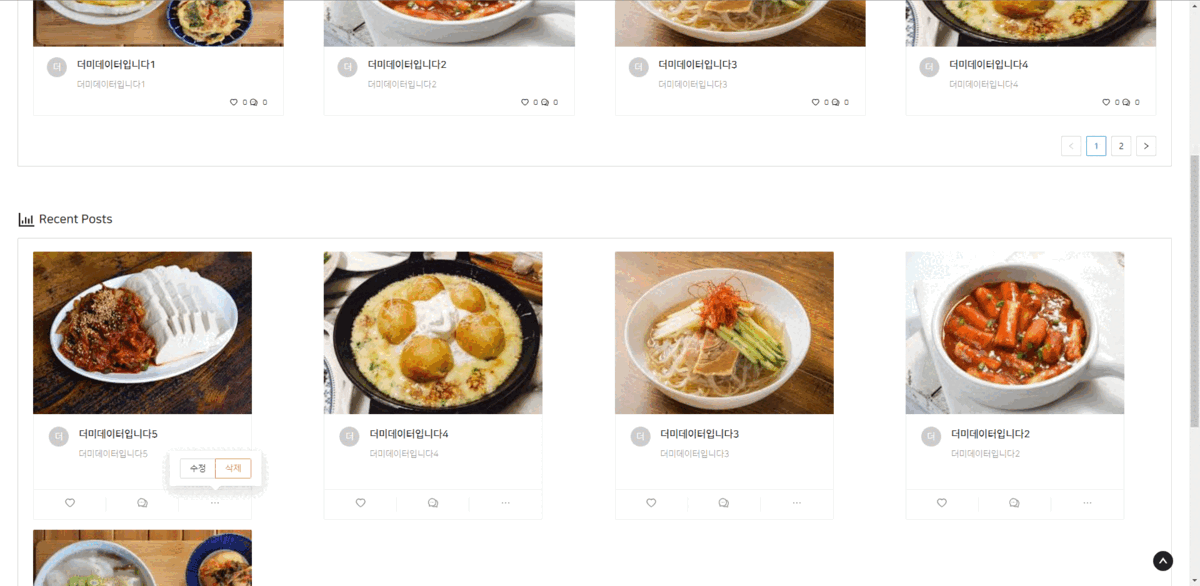Close the more options menu on 더미데이터입니다5
The width and height of the screenshot is (1200, 586).
(215, 503)
